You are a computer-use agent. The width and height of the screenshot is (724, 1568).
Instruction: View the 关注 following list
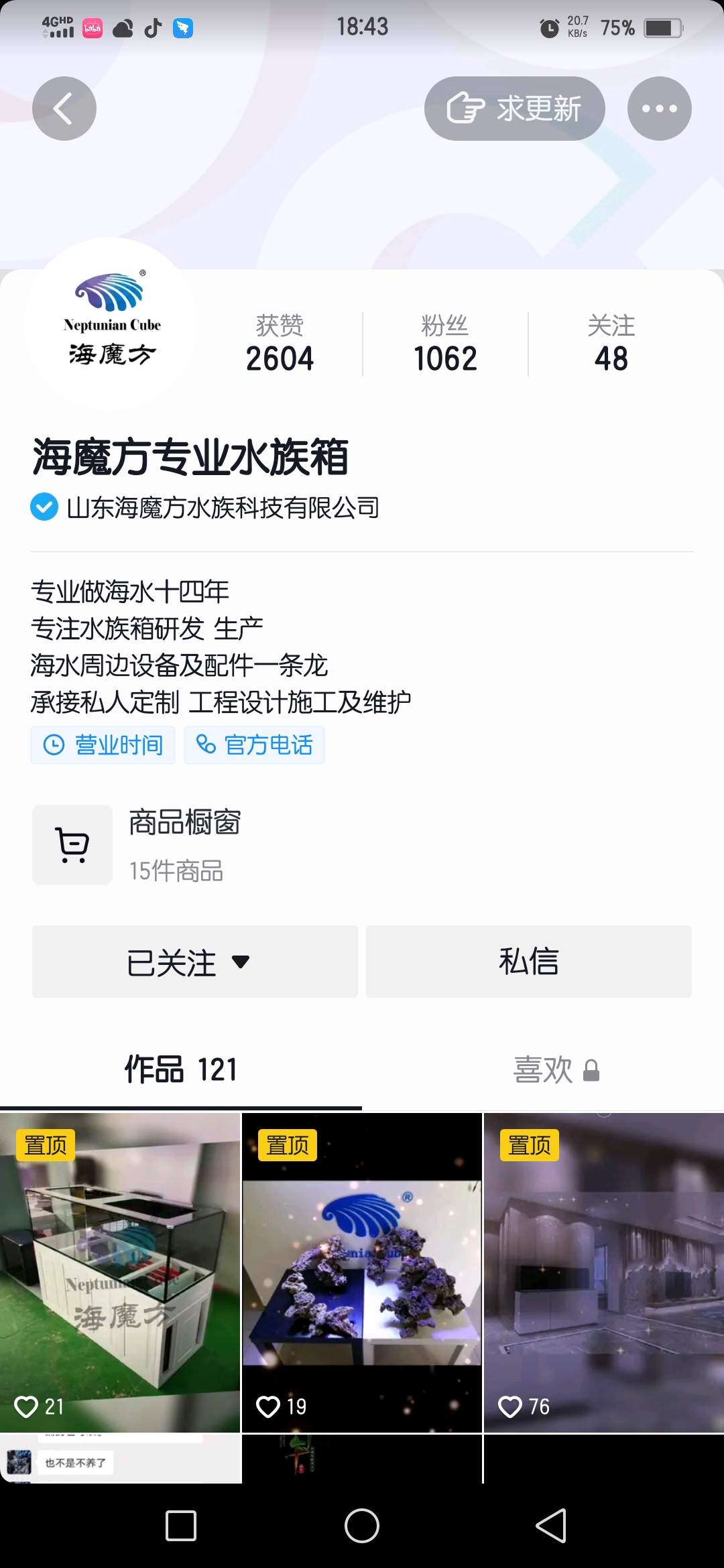tap(611, 344)
